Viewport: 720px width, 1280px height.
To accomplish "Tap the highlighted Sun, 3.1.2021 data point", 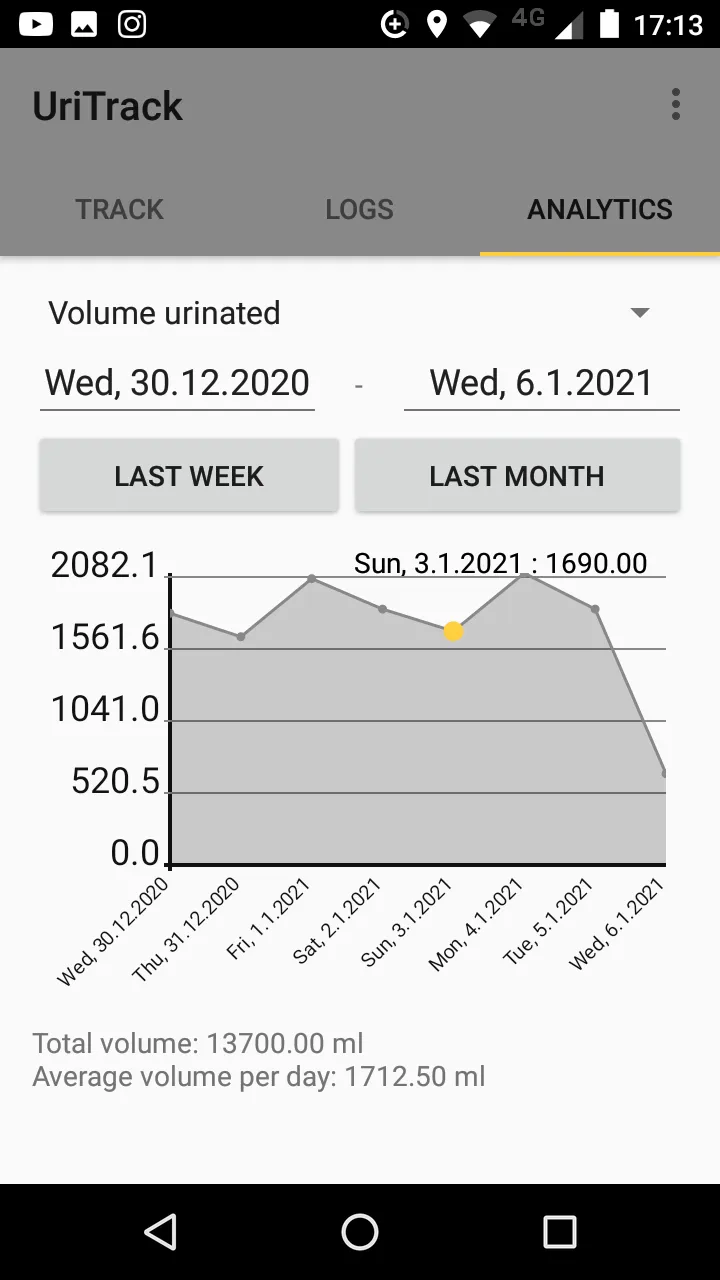I will 453,631.
